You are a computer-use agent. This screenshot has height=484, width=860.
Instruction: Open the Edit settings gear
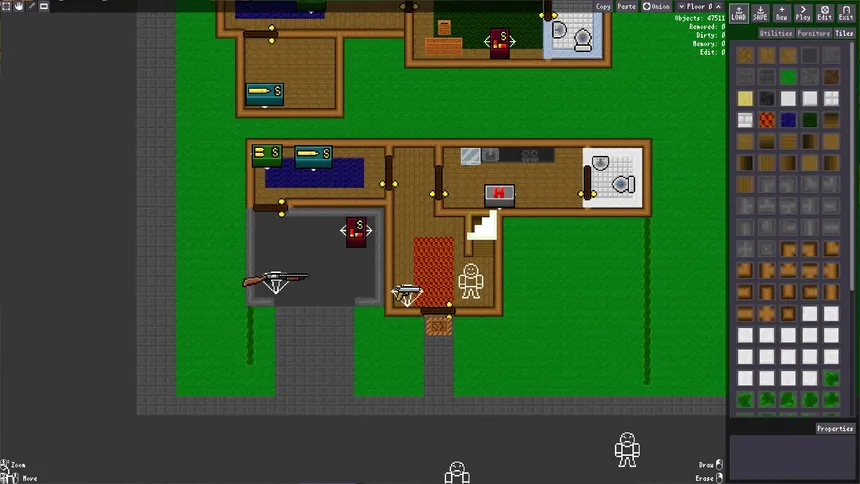pyautogui.click(x=824, y=13)
